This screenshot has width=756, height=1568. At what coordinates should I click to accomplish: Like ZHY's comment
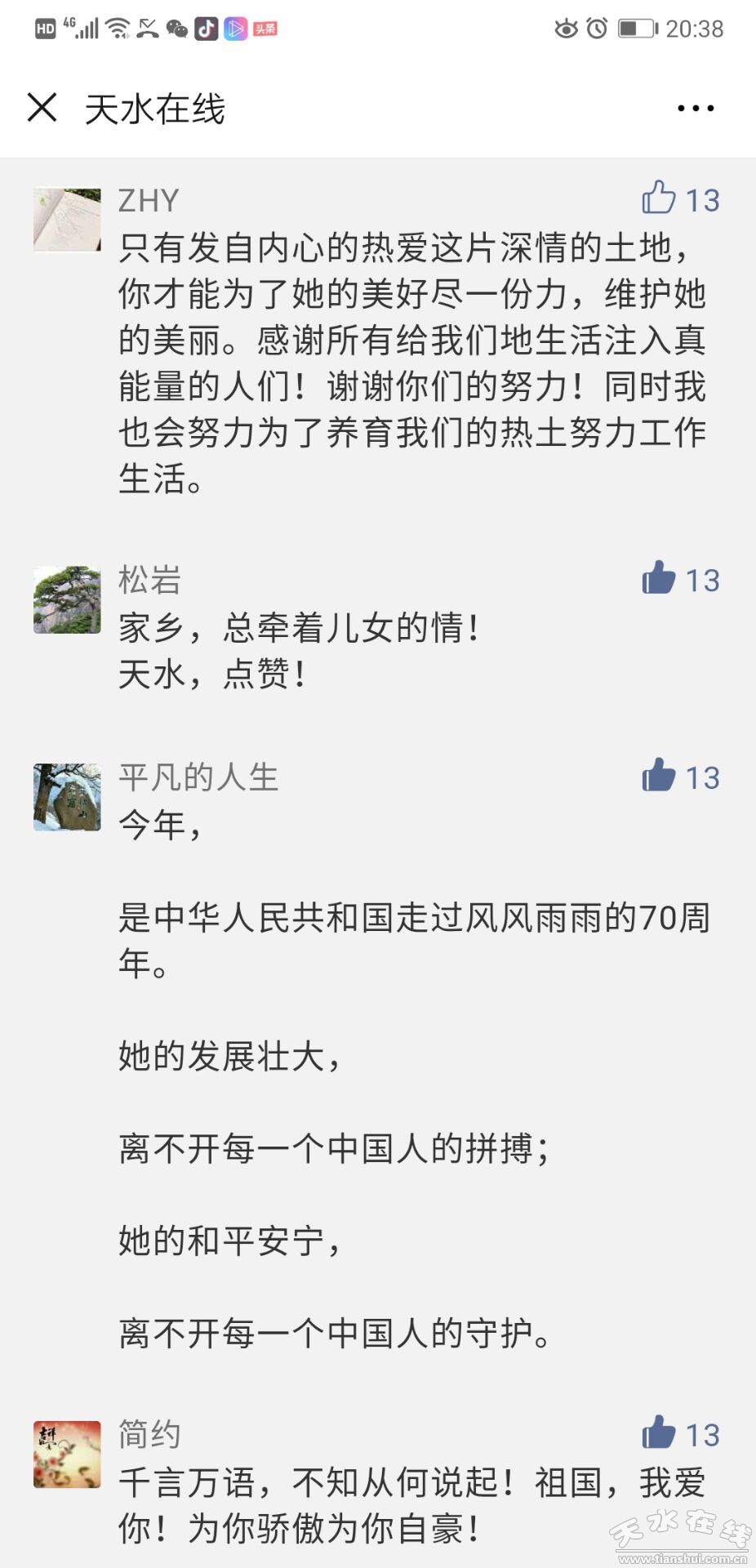(x=659, y=198)
